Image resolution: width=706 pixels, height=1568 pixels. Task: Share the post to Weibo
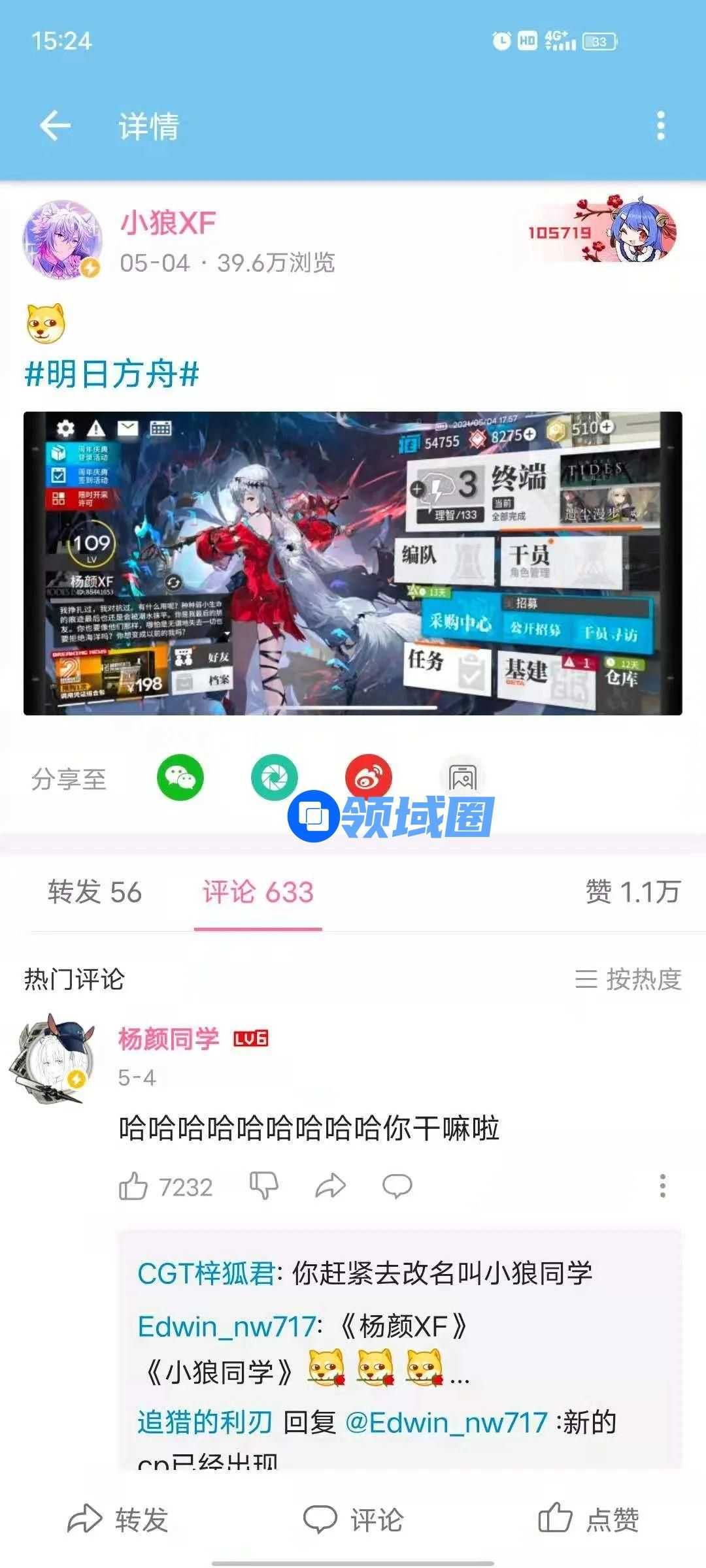tap(369, 777)
